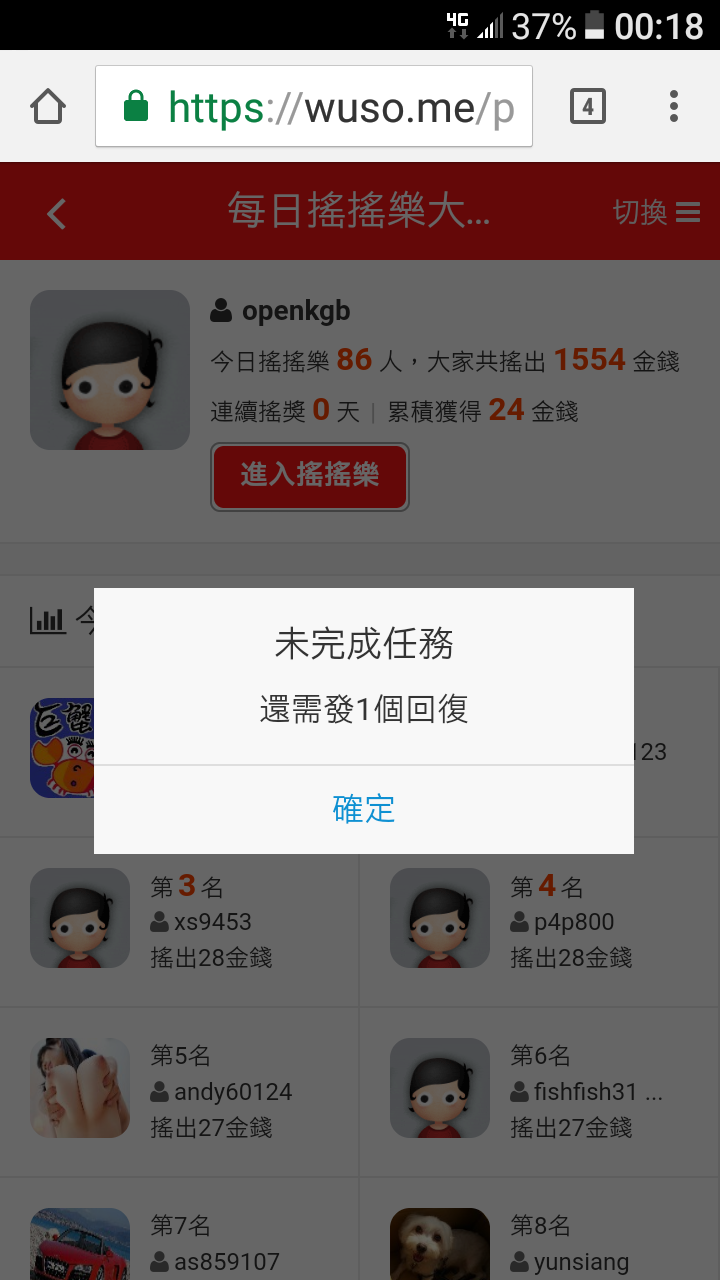The height and width of the screenshot is (1280, 720).
Task: View the fishfish31 entry ranked sixth
Action: pyautogui.click(x=585, y=1091)
